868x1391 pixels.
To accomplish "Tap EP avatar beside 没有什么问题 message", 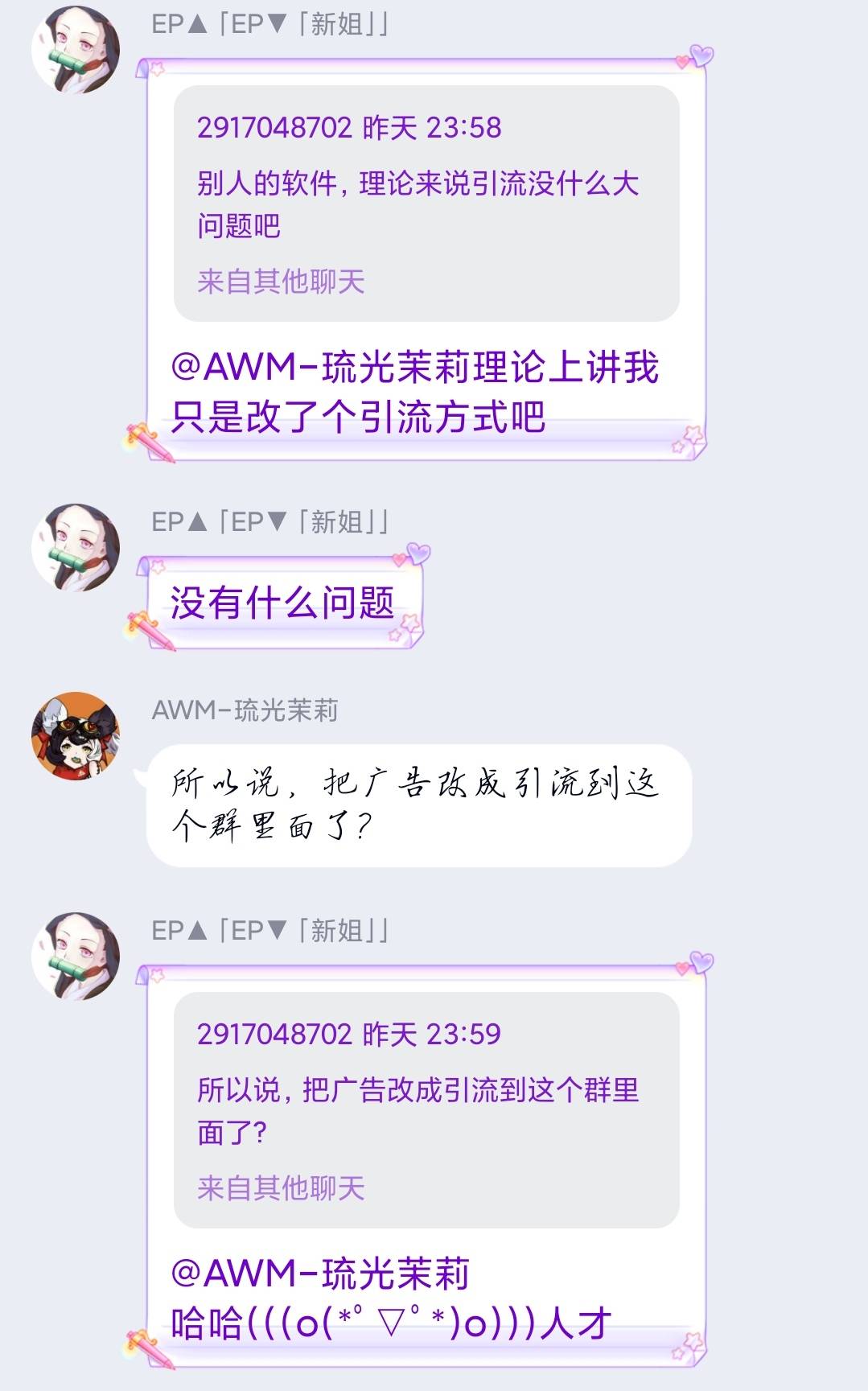I will [x=76, y=548].
